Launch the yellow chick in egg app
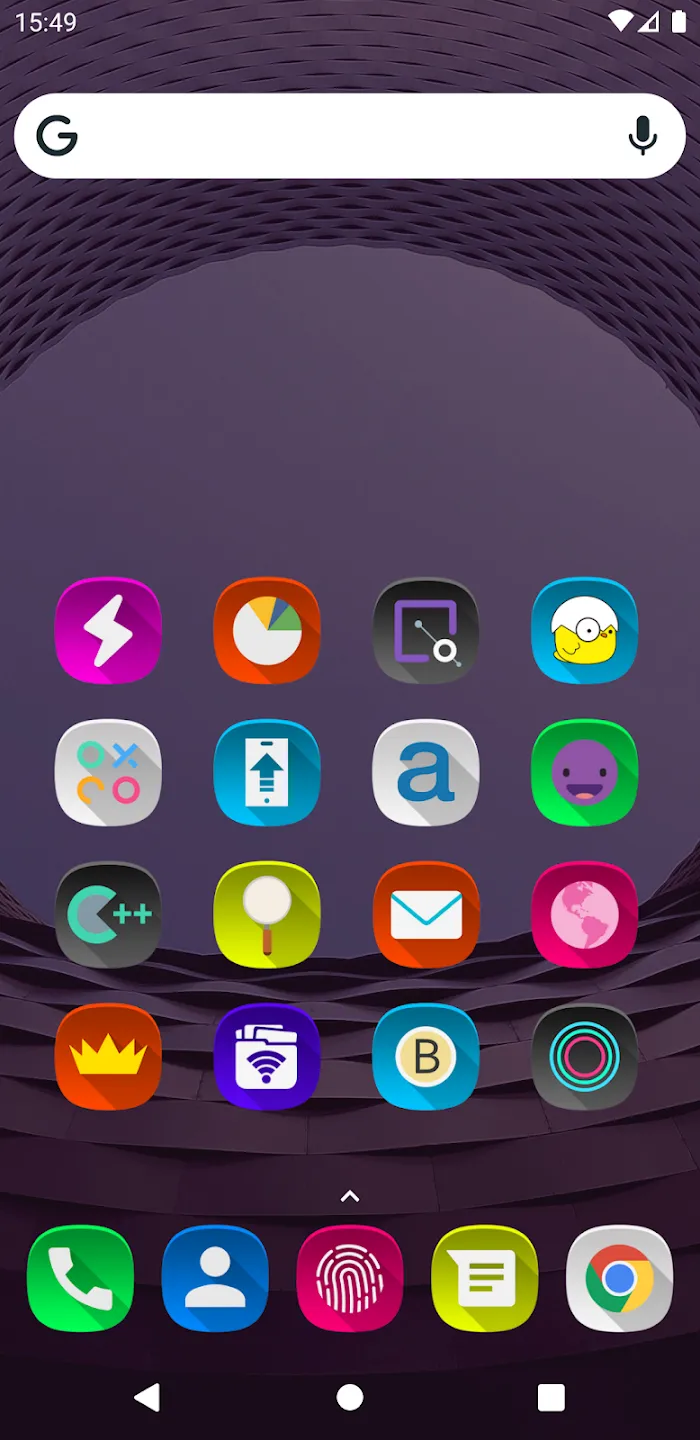Screen dimensions: 700x1440 (585, 631)
